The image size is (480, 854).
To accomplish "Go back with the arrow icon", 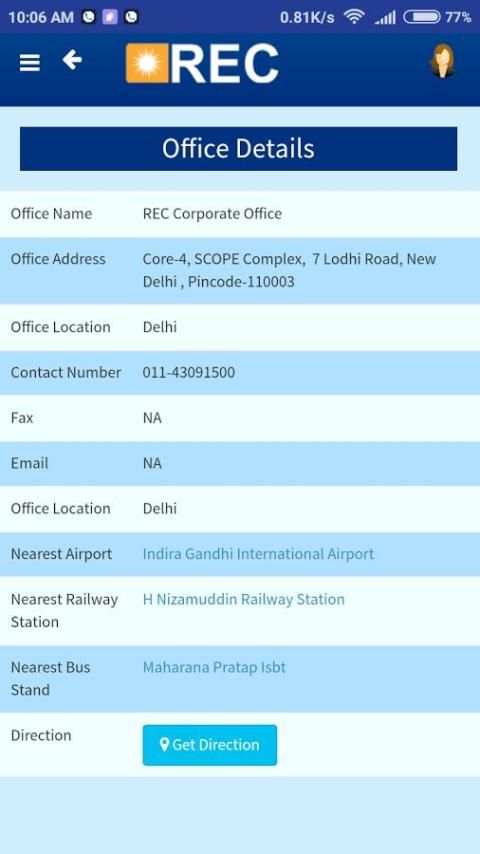I will (x=72, y=59).
